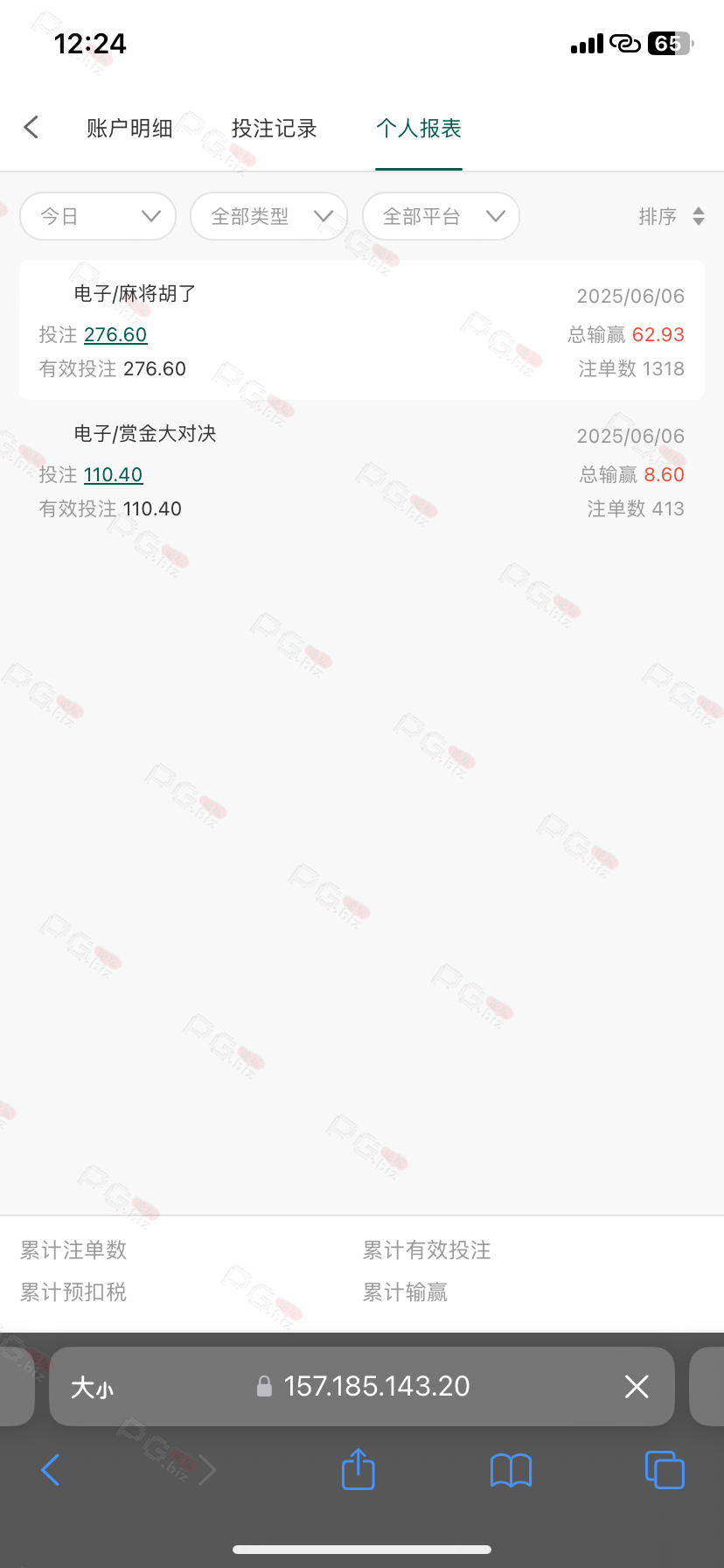Image resolution: width=724 pixels, height=1568 pixels.
Task: Select the 个人报表 tab
Action: 419,129
